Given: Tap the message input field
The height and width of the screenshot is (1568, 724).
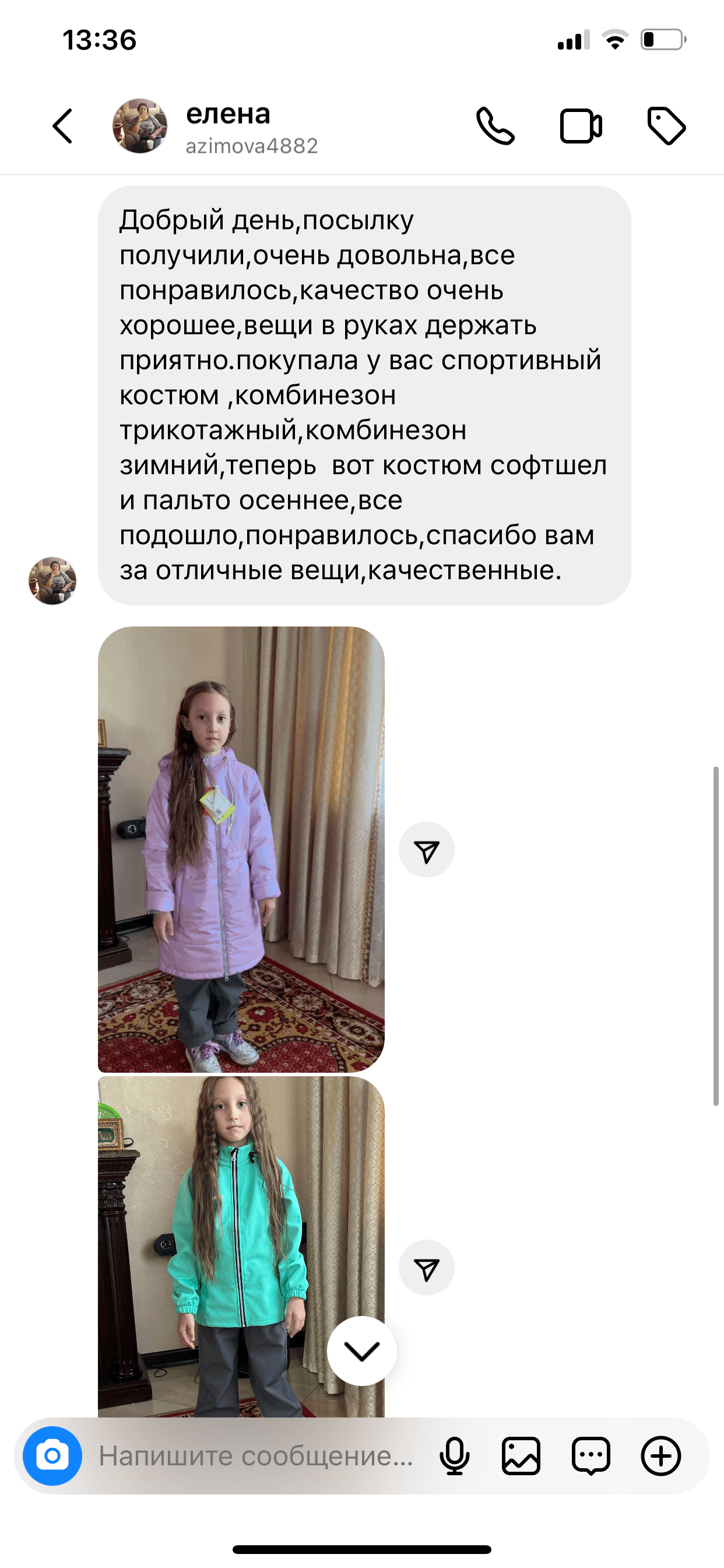Looking at the screenshot, I should point(256,1456).
